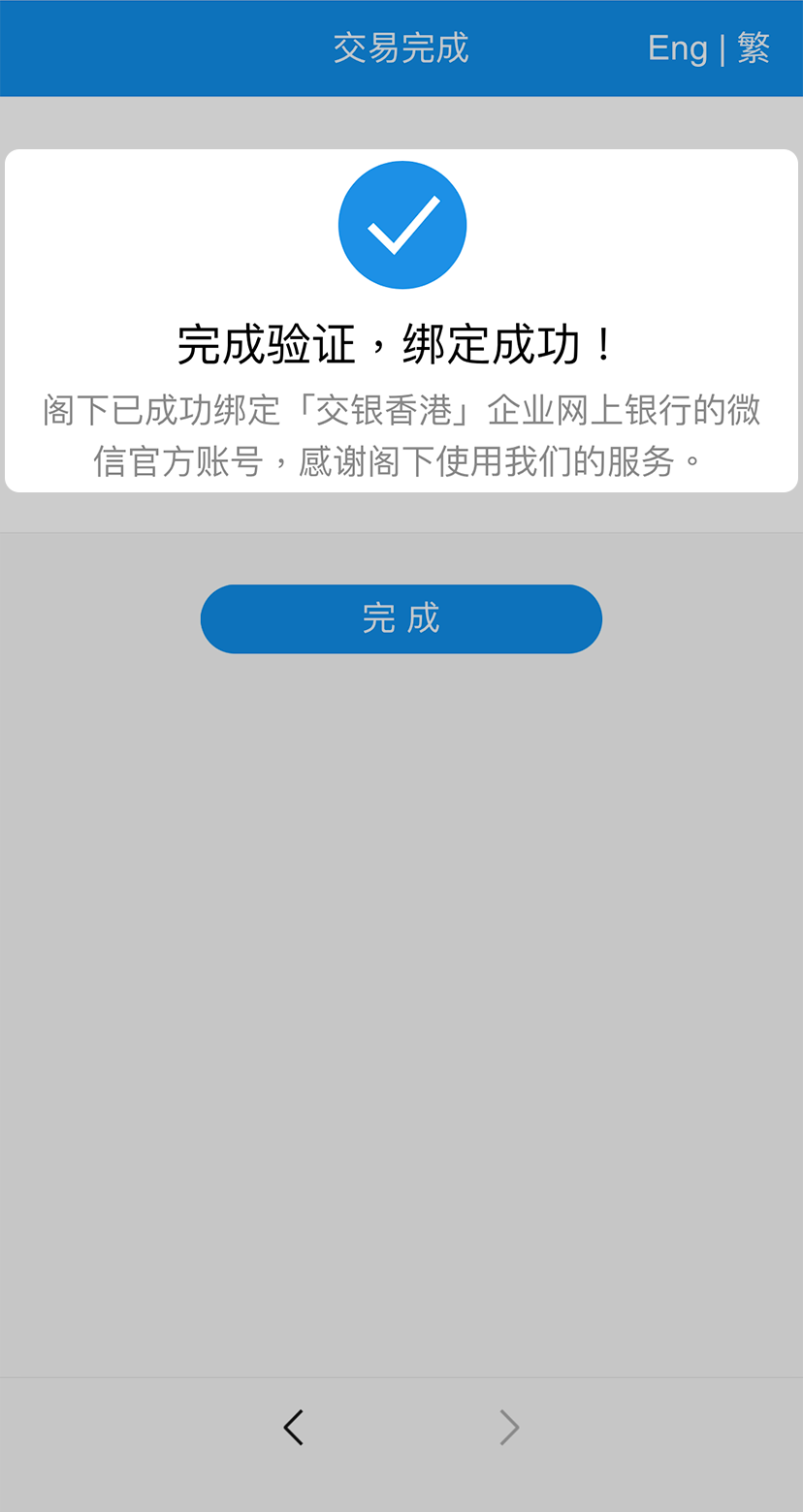The height and width of the screenshot is (1512, 803).
Task: Switch language to Eng
Action: coord(677,47)
